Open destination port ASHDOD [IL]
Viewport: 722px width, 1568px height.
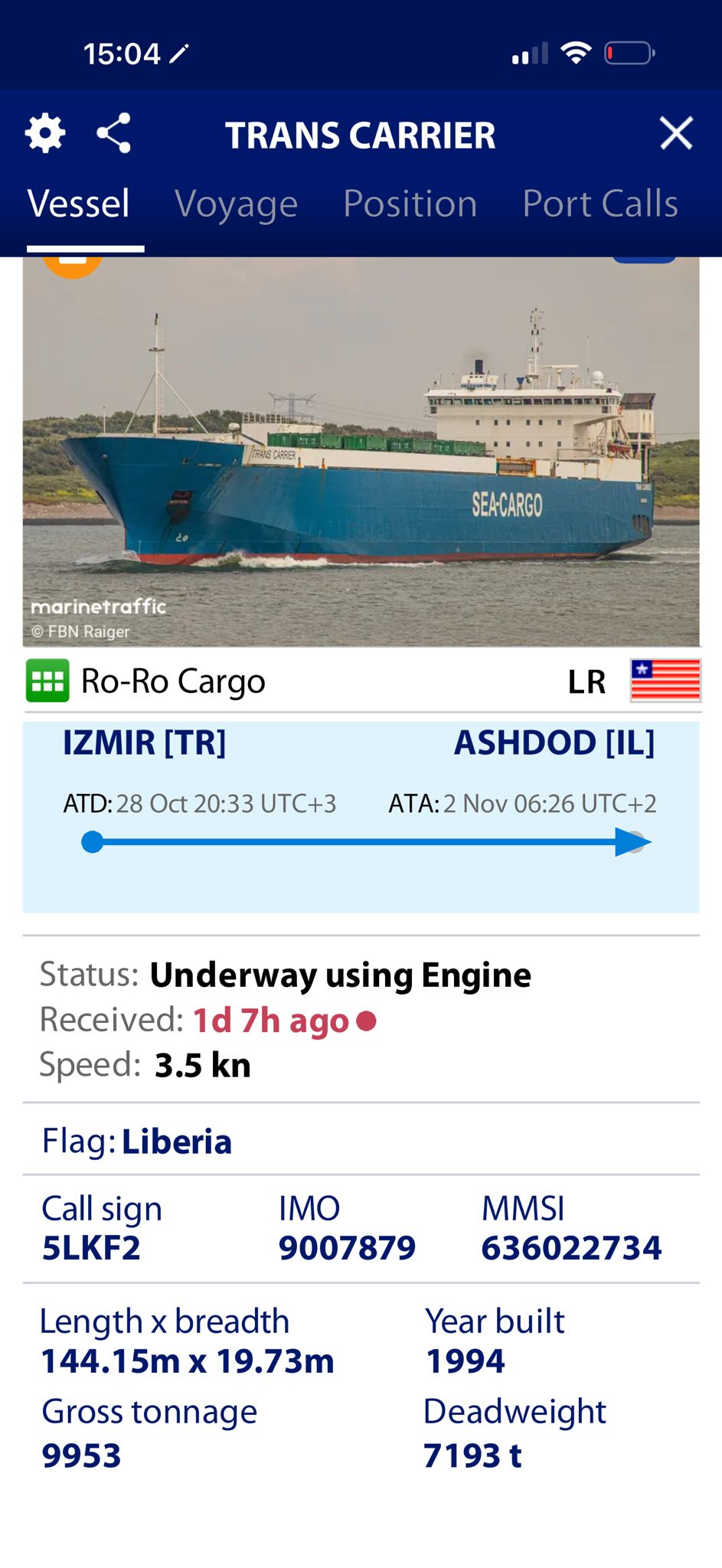point(554,743)
